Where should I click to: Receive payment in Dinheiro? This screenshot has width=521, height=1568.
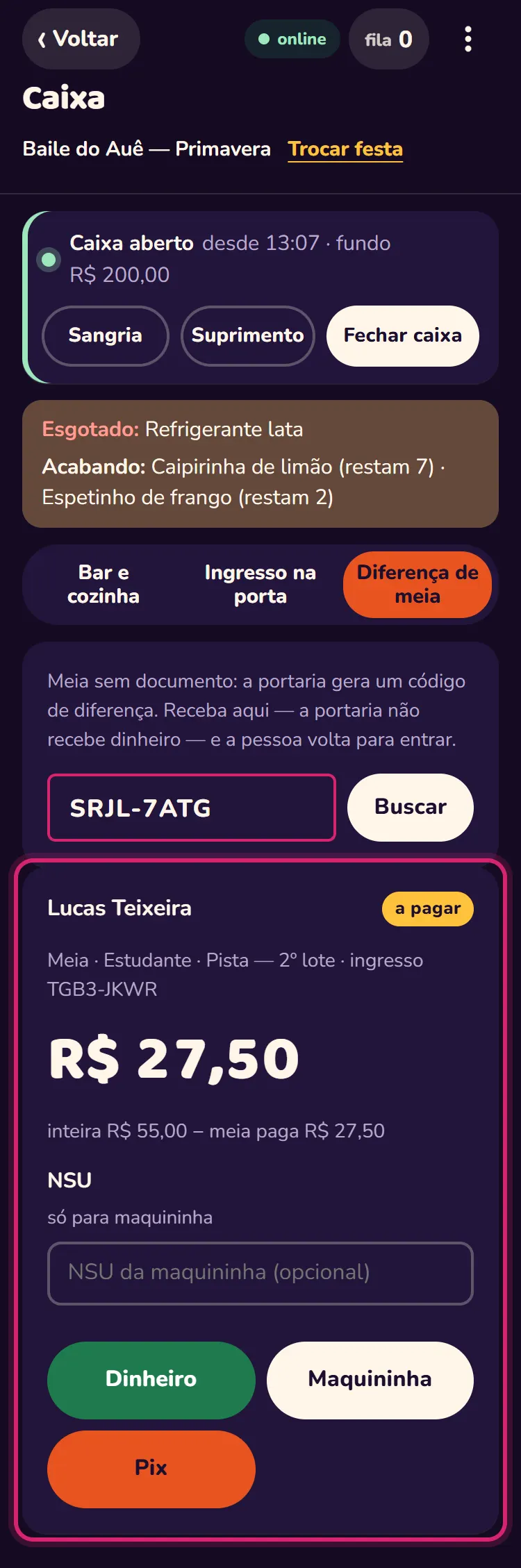click(x=151, y=1381)
